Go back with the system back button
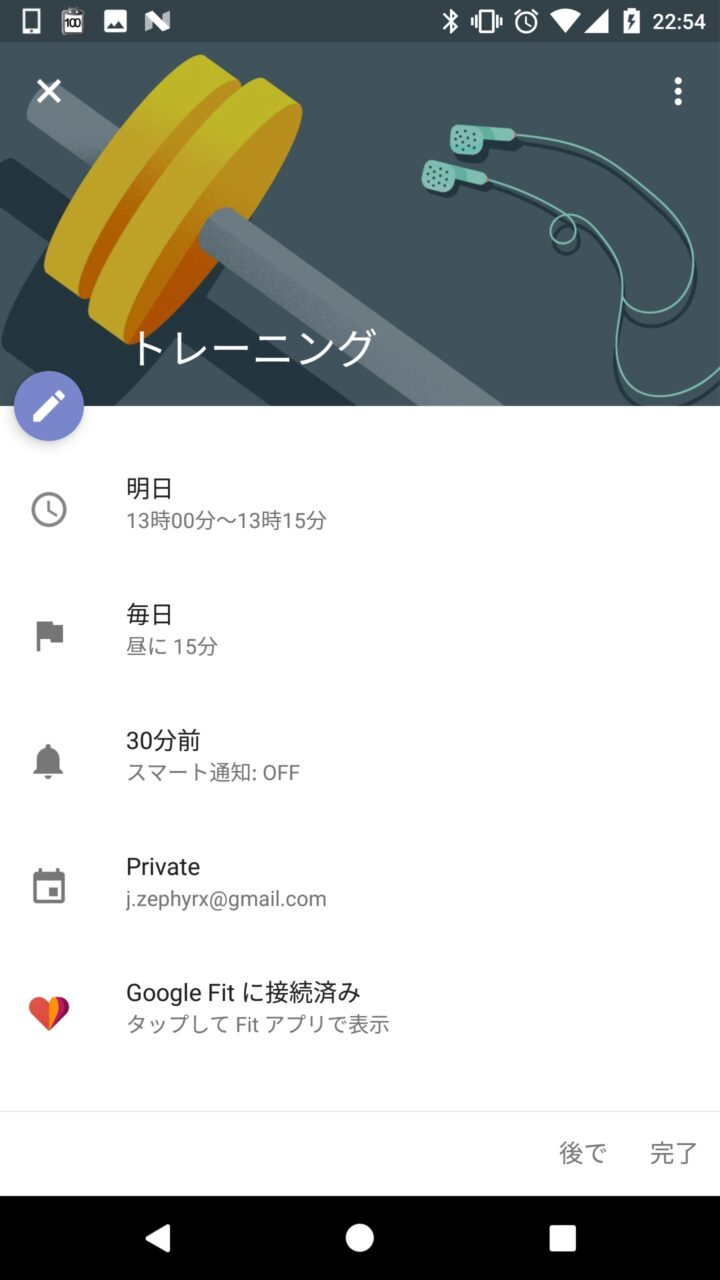The height and width of the screenshot is (1280, 720). [x=158, y=1238]
